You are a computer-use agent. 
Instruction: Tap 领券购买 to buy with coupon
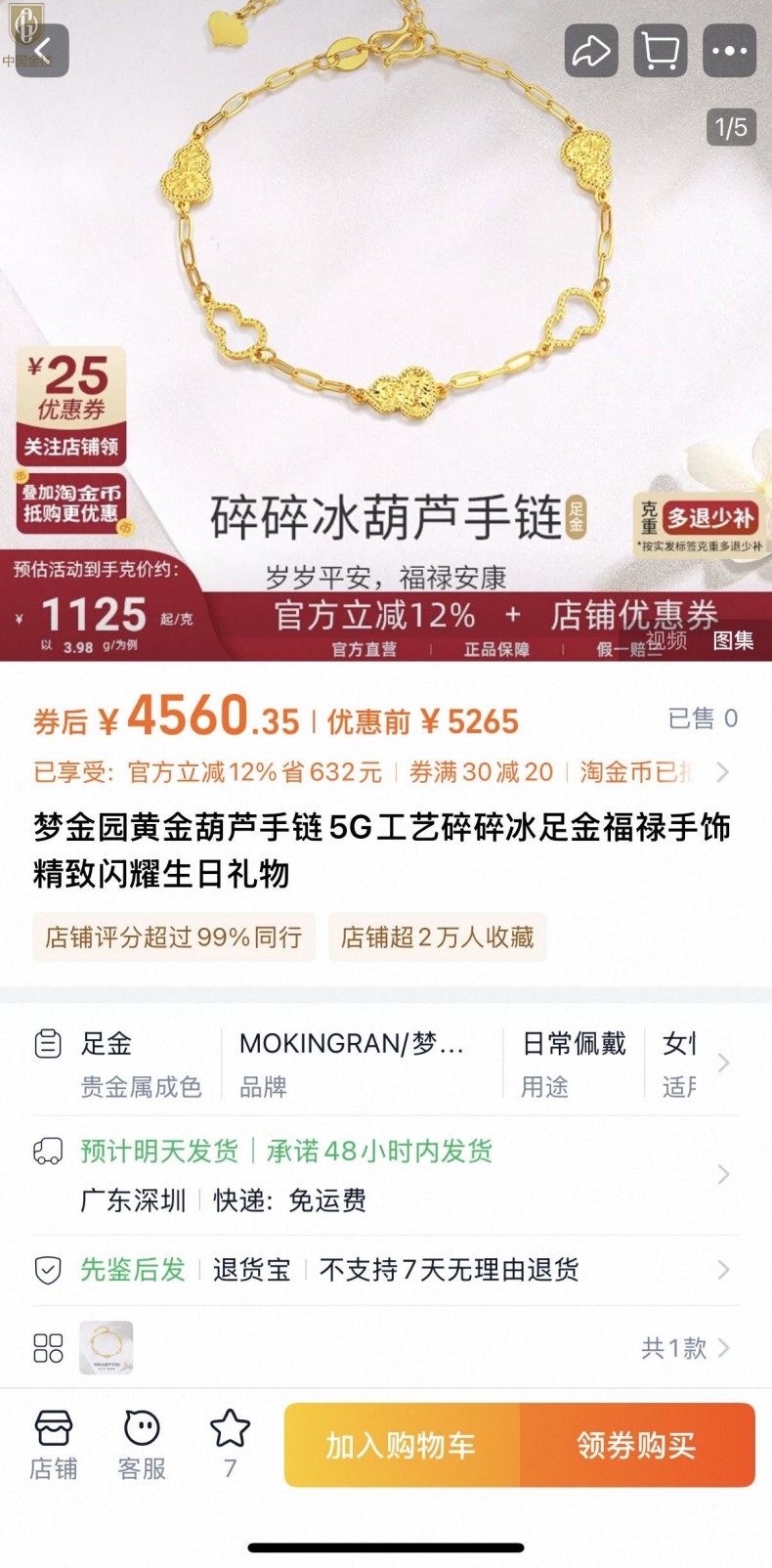(x=637, y=1445)
